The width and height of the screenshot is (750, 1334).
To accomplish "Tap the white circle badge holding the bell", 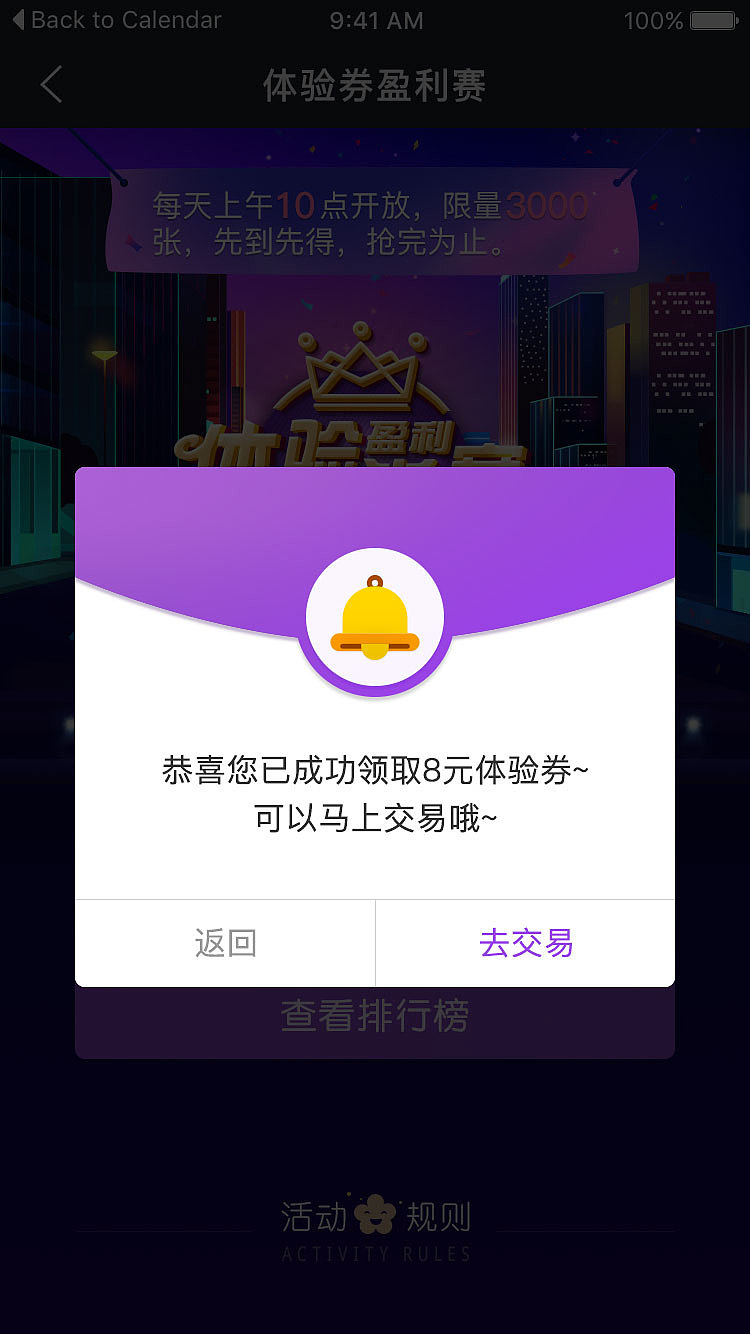I will click(x=375, y=618).
